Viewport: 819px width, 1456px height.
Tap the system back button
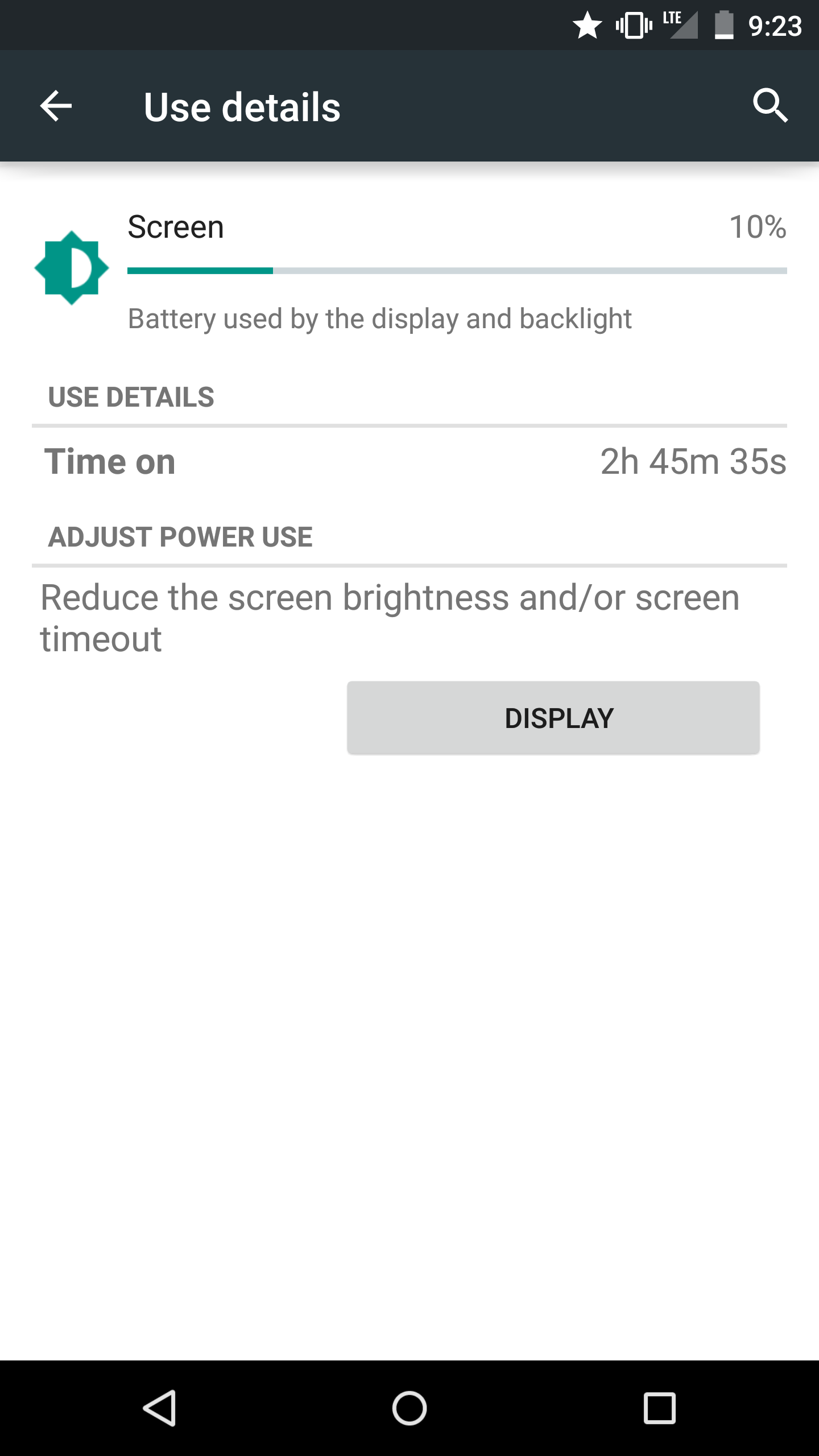pos(159,1408)
